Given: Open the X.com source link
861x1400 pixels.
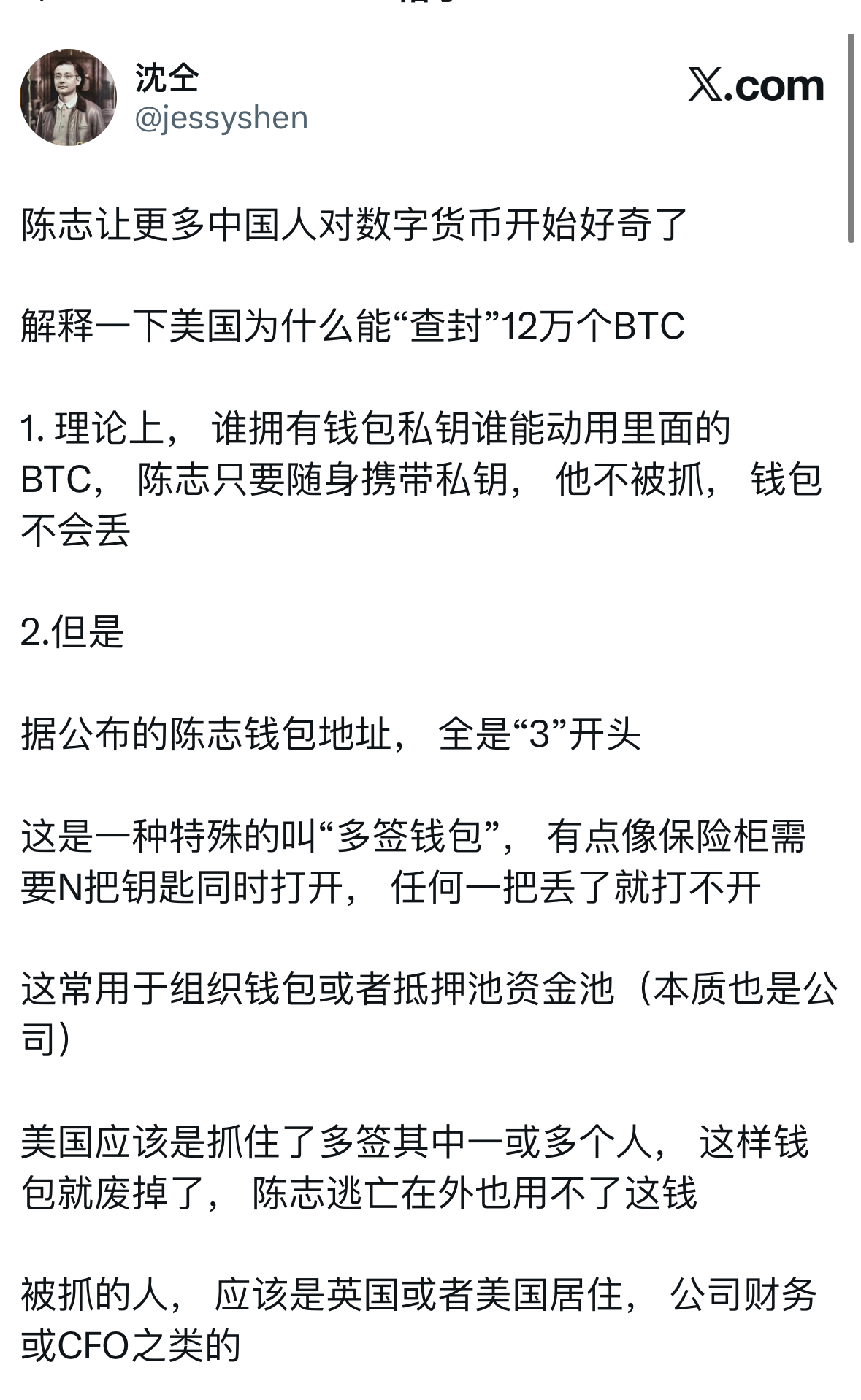Looking at the screenshot, I should click(x=755, y=85).
